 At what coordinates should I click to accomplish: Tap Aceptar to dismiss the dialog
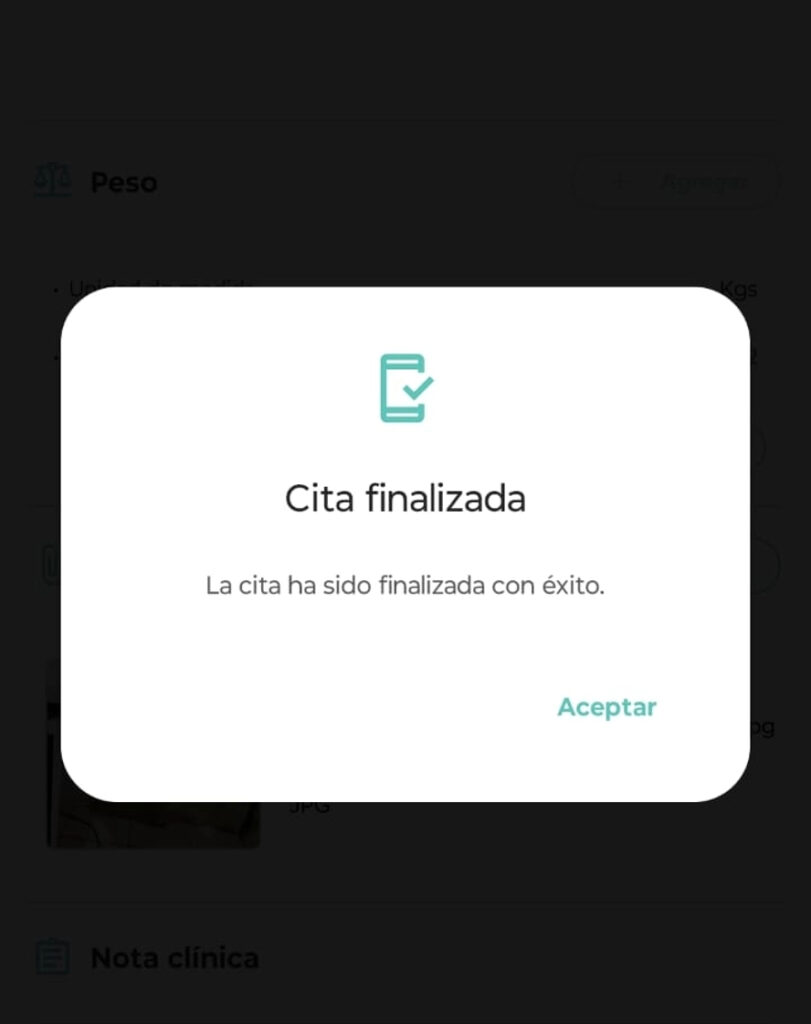606,707
